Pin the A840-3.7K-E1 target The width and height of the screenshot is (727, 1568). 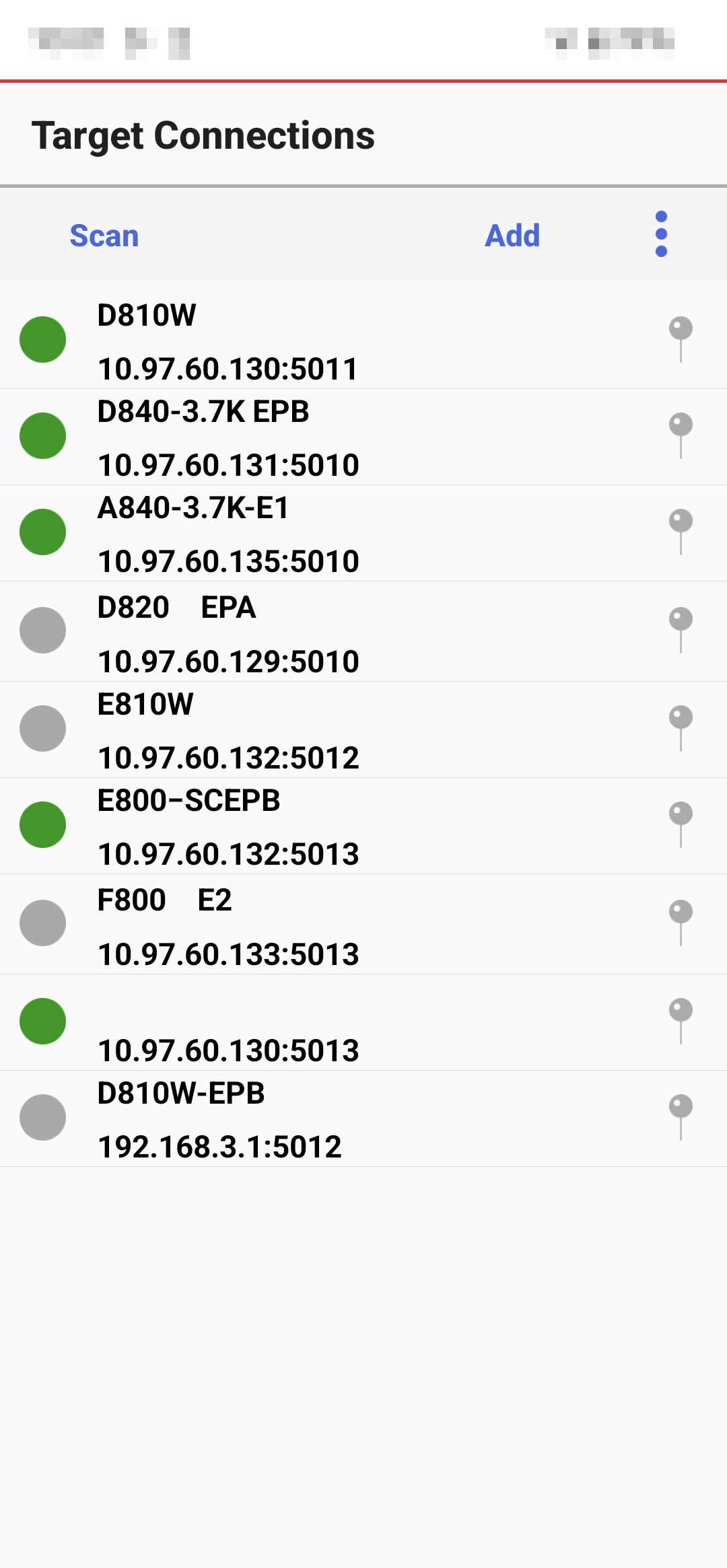681,532
